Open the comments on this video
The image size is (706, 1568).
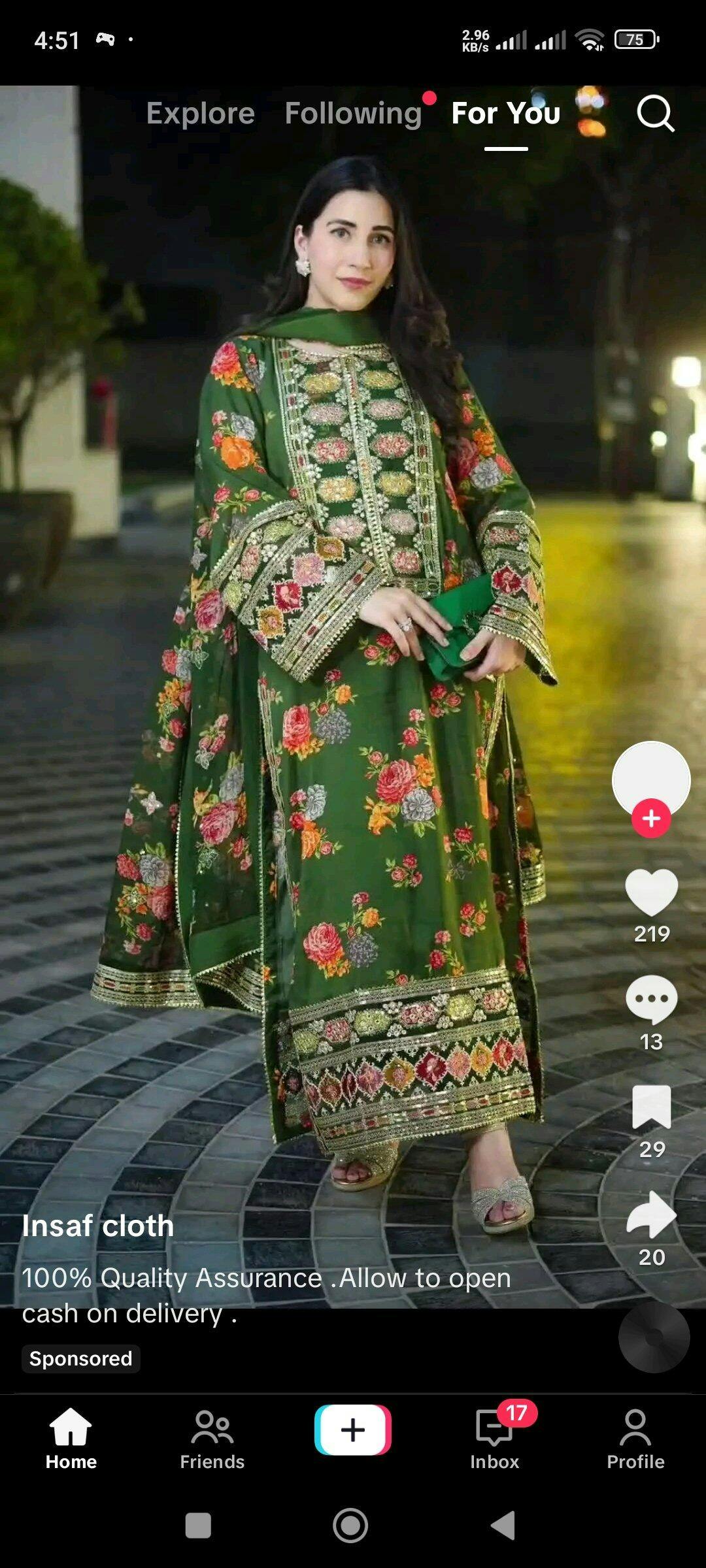coord(651,1000)
